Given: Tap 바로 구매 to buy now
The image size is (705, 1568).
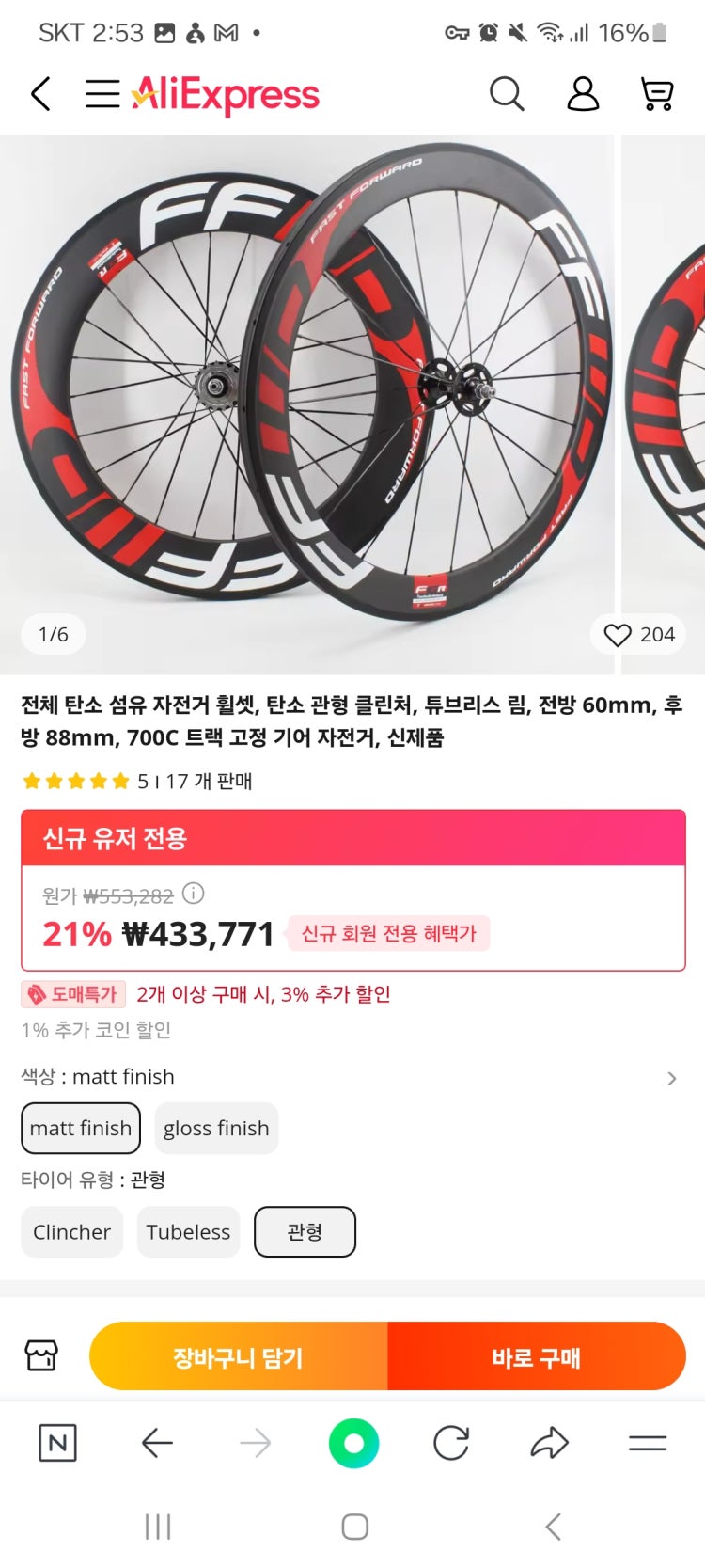Looking at the screenshot, I should click(x=538, y=1355).
